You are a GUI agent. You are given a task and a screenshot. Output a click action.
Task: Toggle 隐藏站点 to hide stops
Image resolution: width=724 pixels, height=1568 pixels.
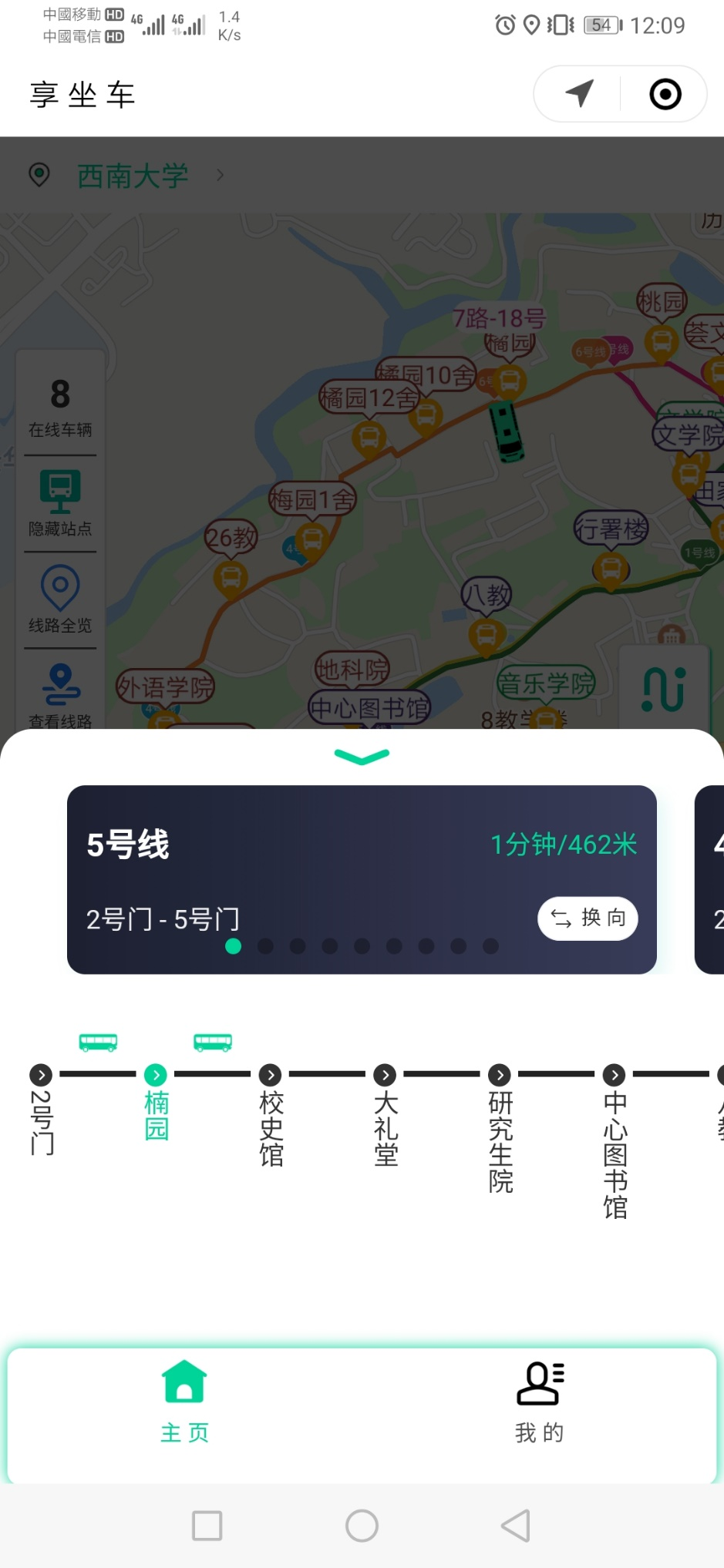[60, 503]
